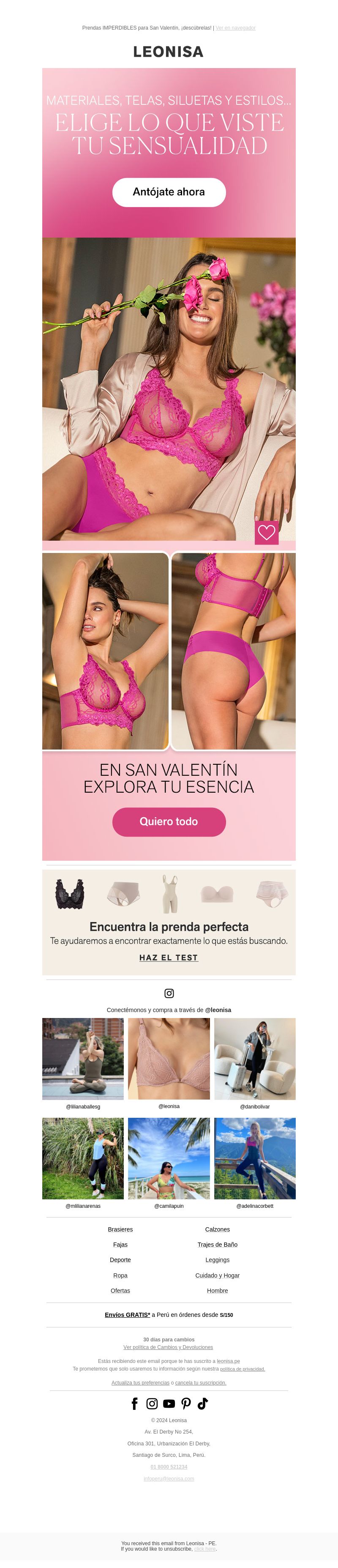The height and width of the screenshot is (1568, 338).
Task: Browse the Fajas category
Action: (120, 1244)
